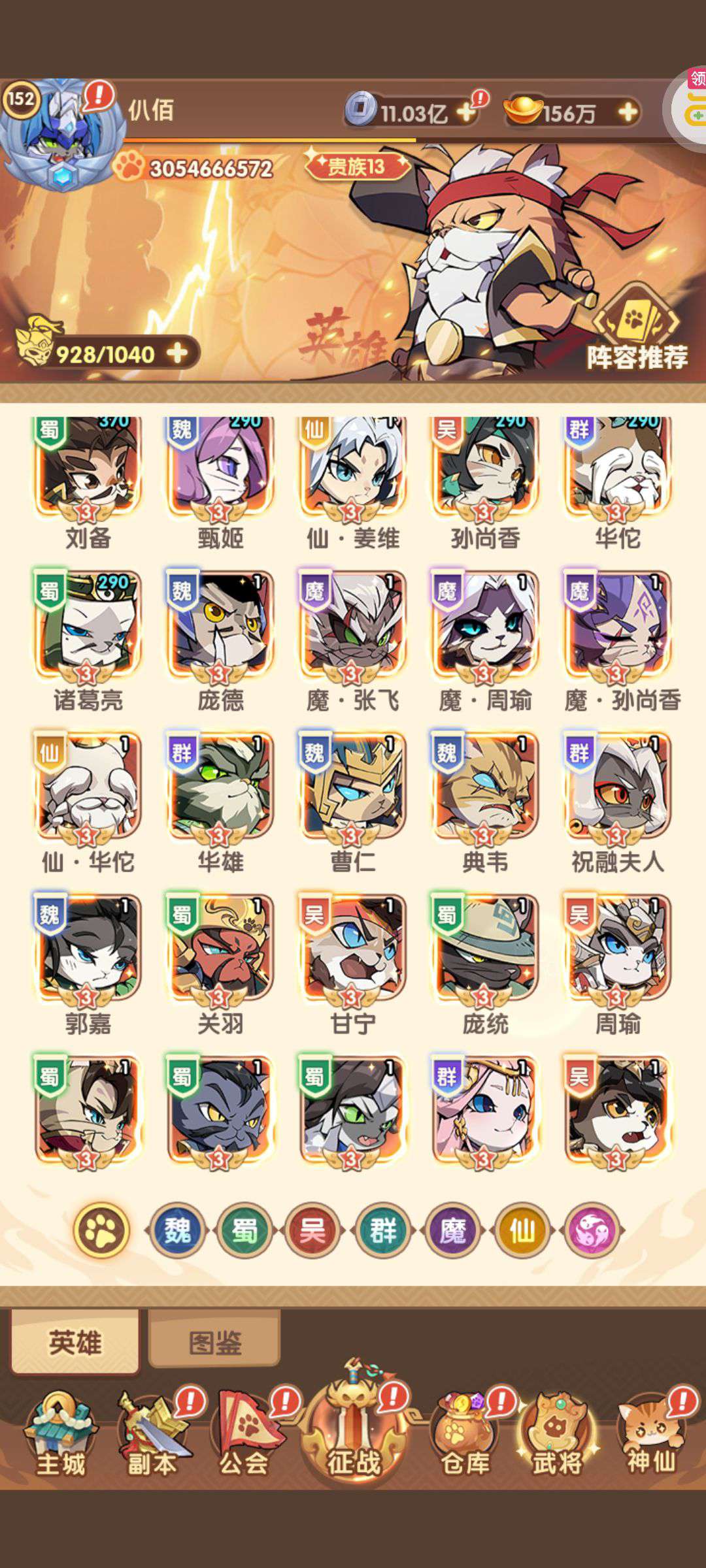706x1568 pixels.
Task: Open hero card 刘备
Action: tap(88, 470)
